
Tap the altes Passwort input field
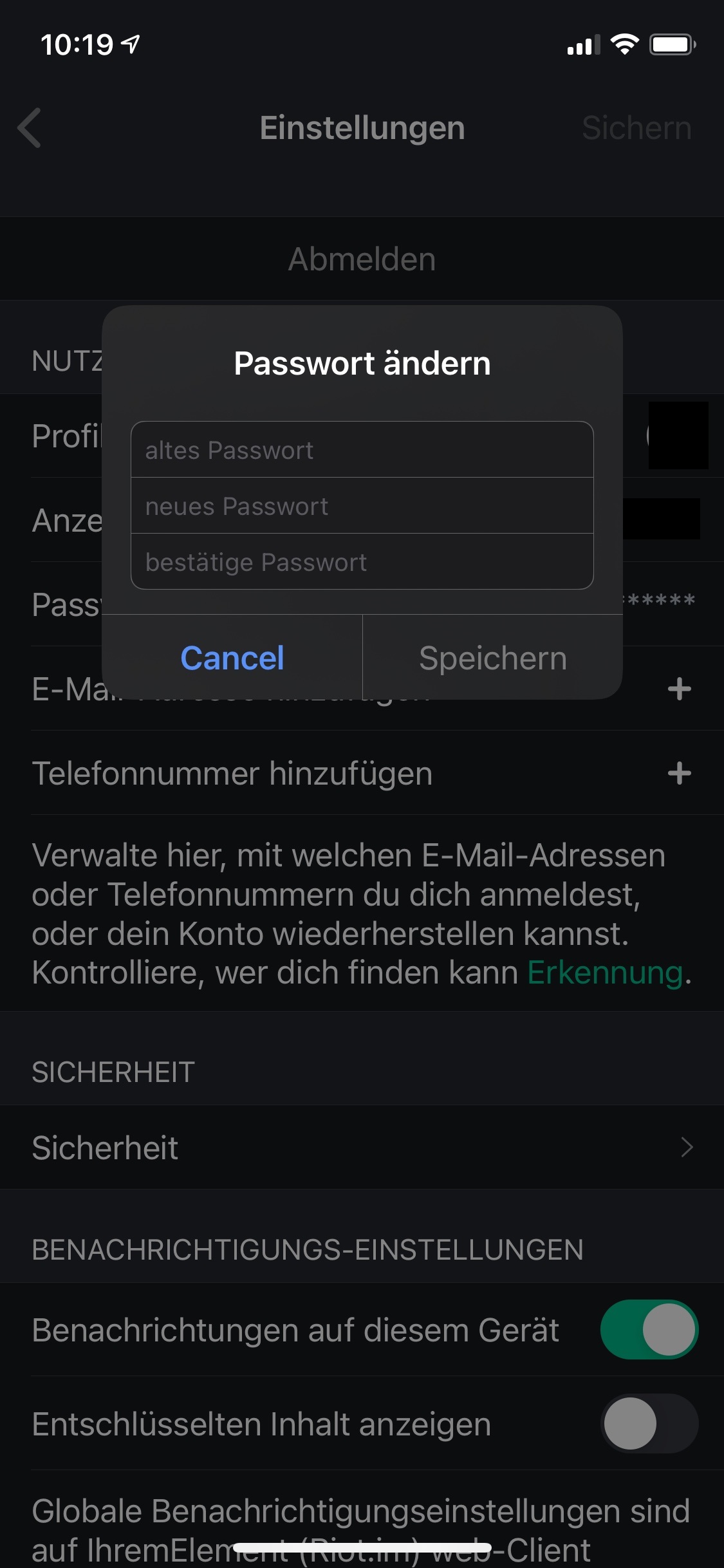[362, 449]
